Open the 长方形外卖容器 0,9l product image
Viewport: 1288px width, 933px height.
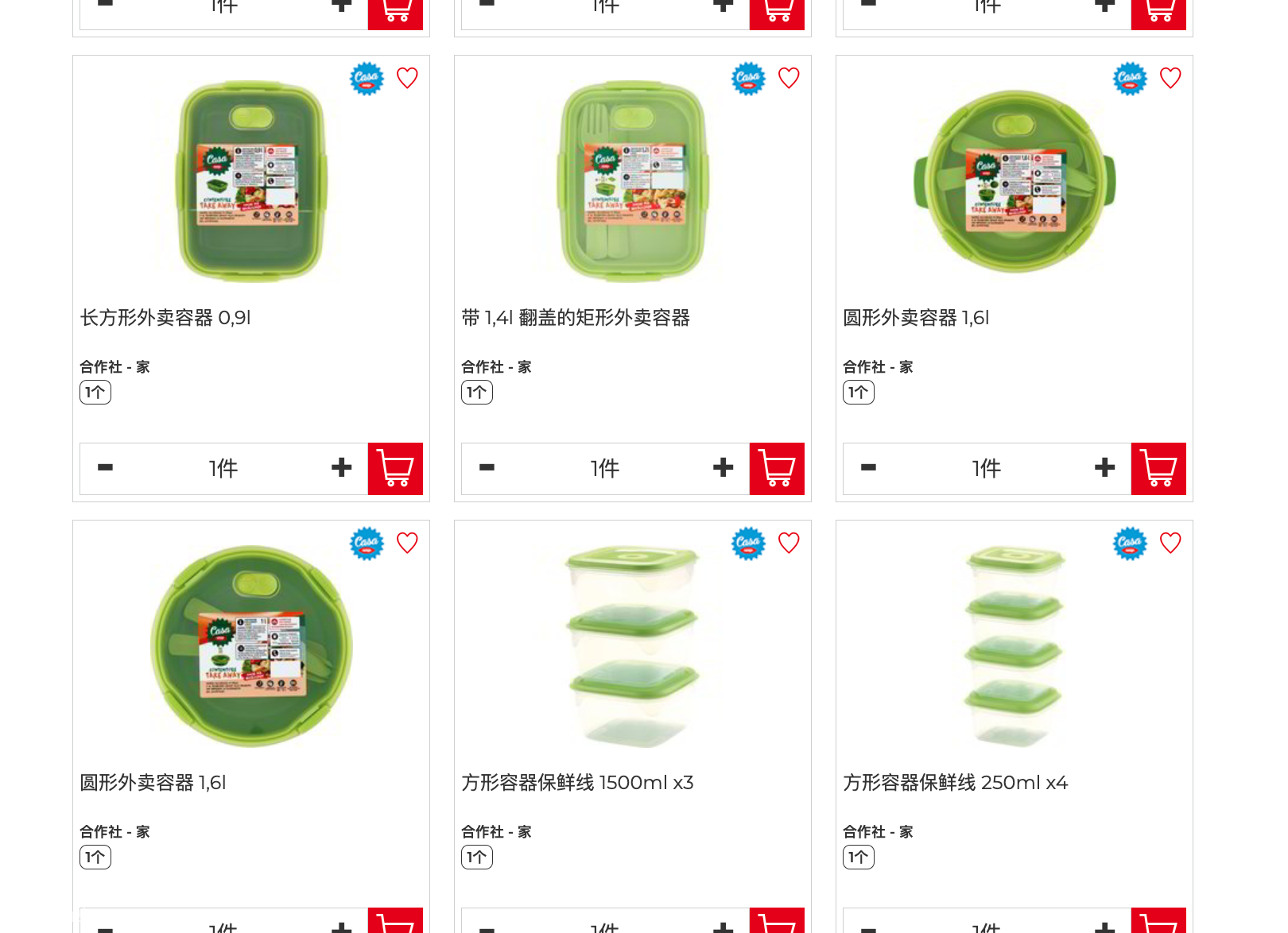(251, 181)
